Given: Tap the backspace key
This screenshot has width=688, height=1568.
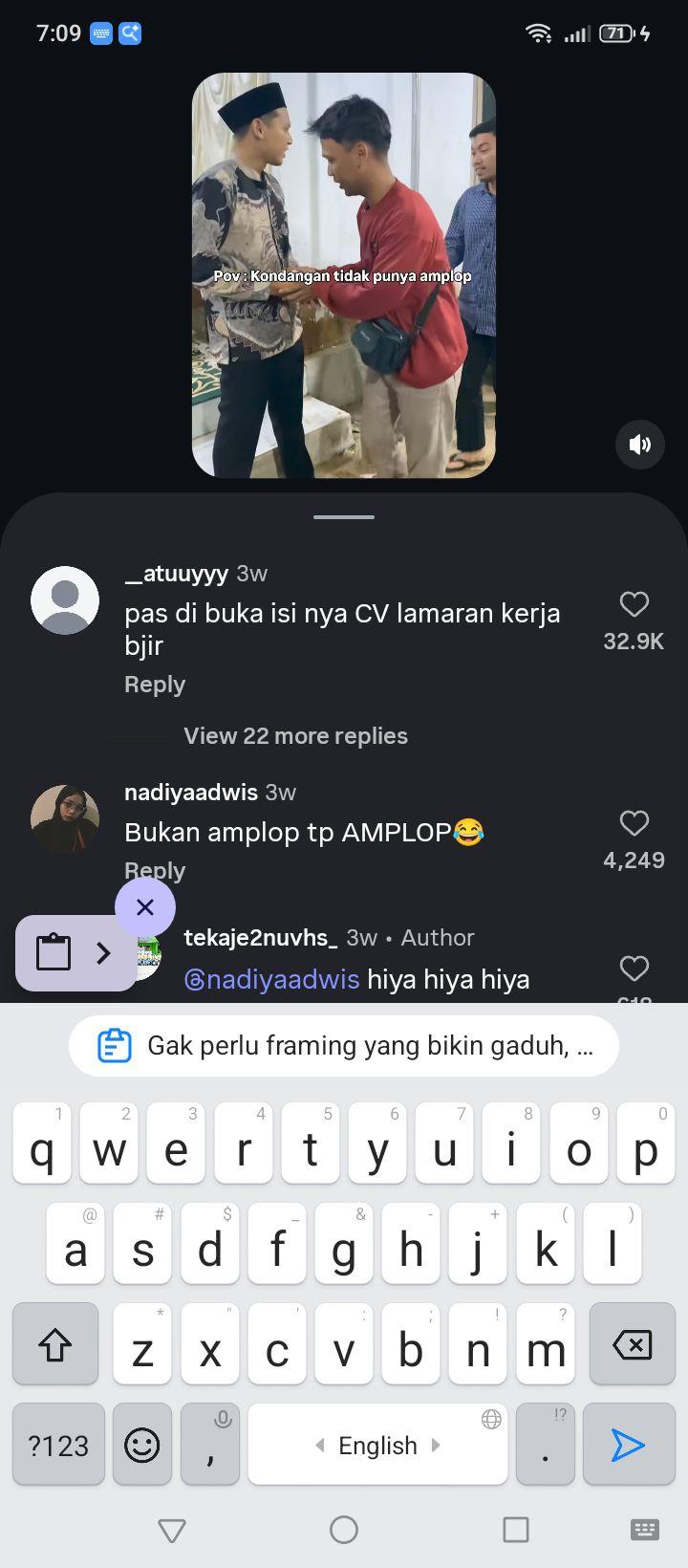Looking at the screenshot, I should [x=633, y=1344].
